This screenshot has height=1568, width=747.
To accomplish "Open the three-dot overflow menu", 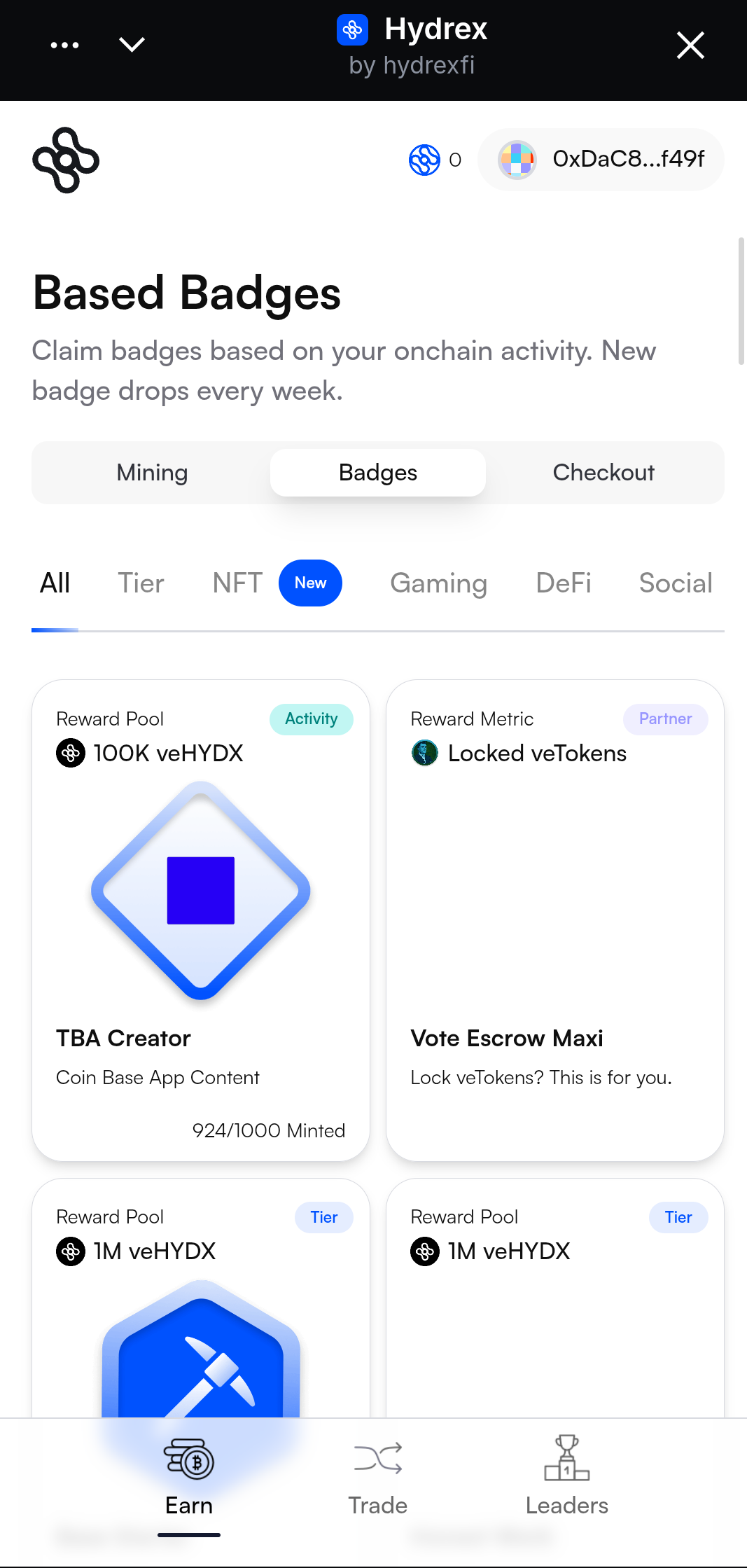I will tap(64, 46).
